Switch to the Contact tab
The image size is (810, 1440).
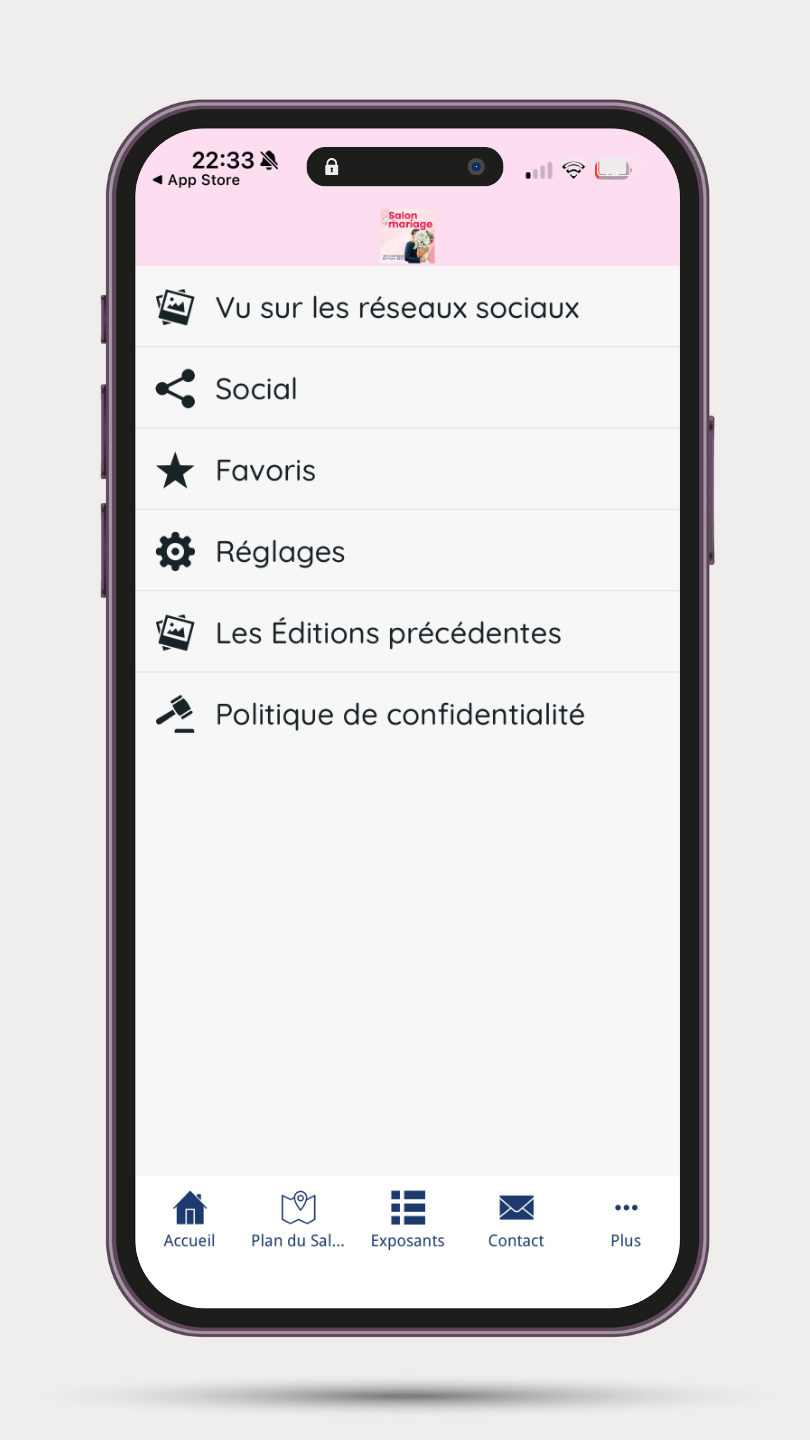[516, 1219]
